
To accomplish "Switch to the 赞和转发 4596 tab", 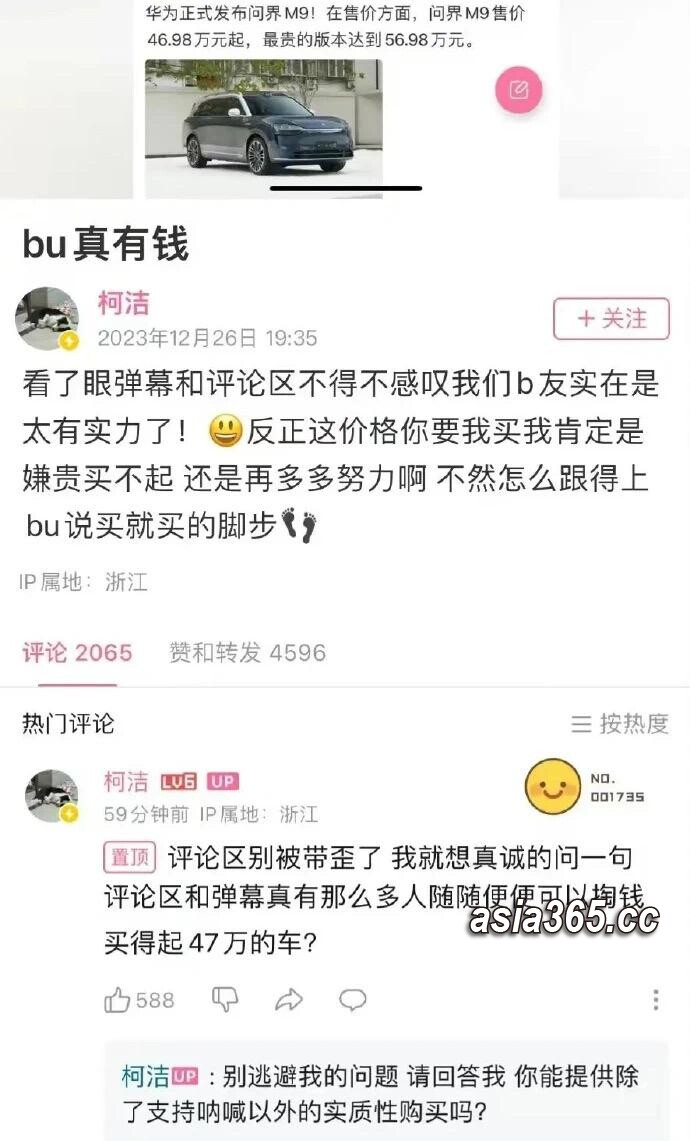I will pyautogui.click(x=247, y=653).
